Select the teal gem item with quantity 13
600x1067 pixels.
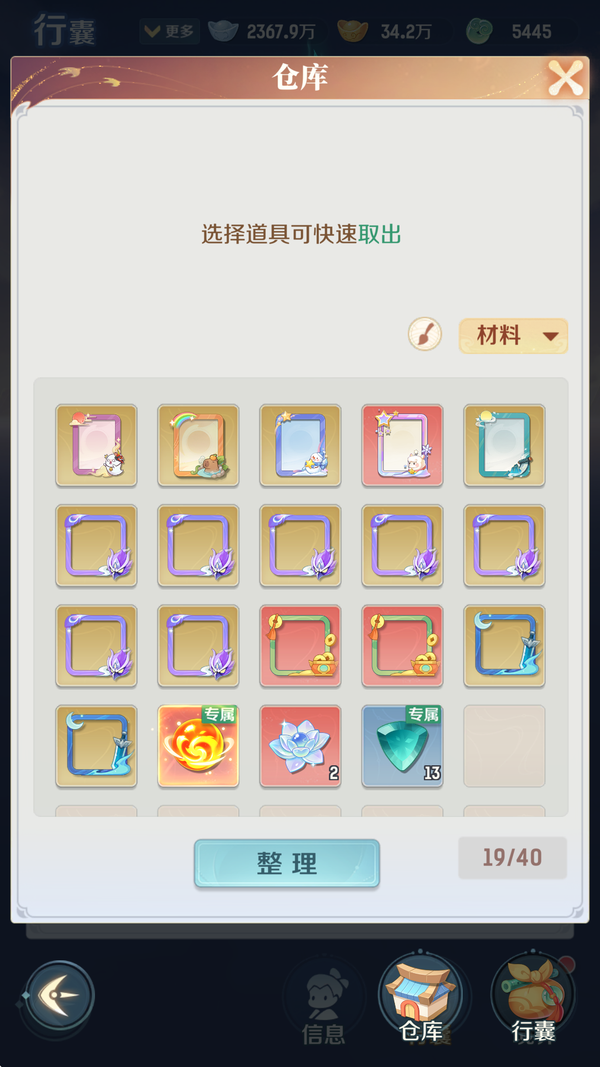click(402, 746)
